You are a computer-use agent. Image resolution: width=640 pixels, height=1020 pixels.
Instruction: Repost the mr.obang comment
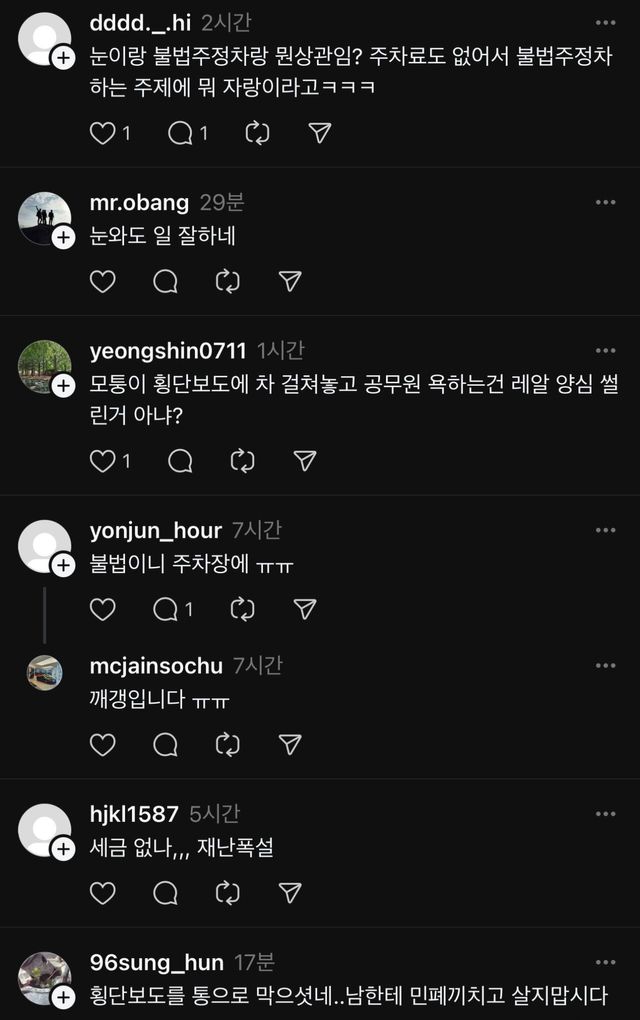tap(228, 282)
